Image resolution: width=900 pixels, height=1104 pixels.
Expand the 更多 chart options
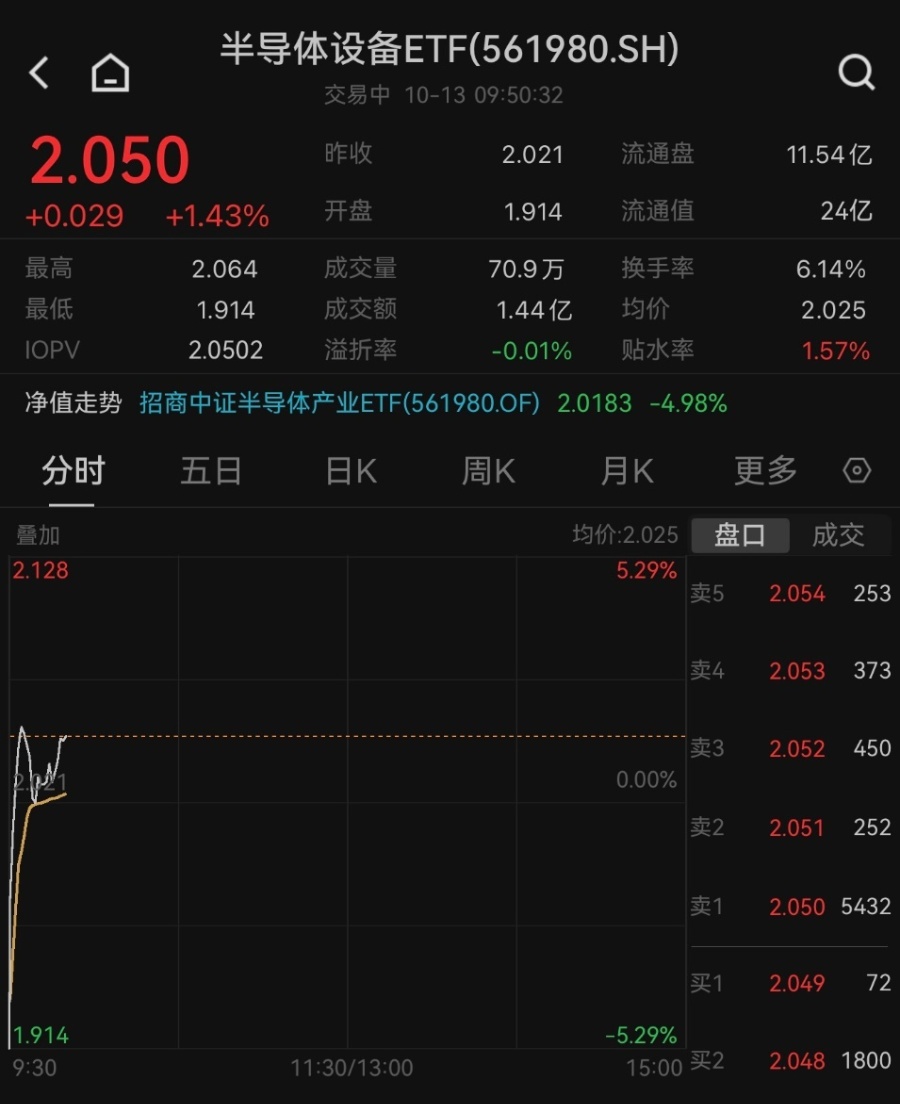tap(765, 471)
